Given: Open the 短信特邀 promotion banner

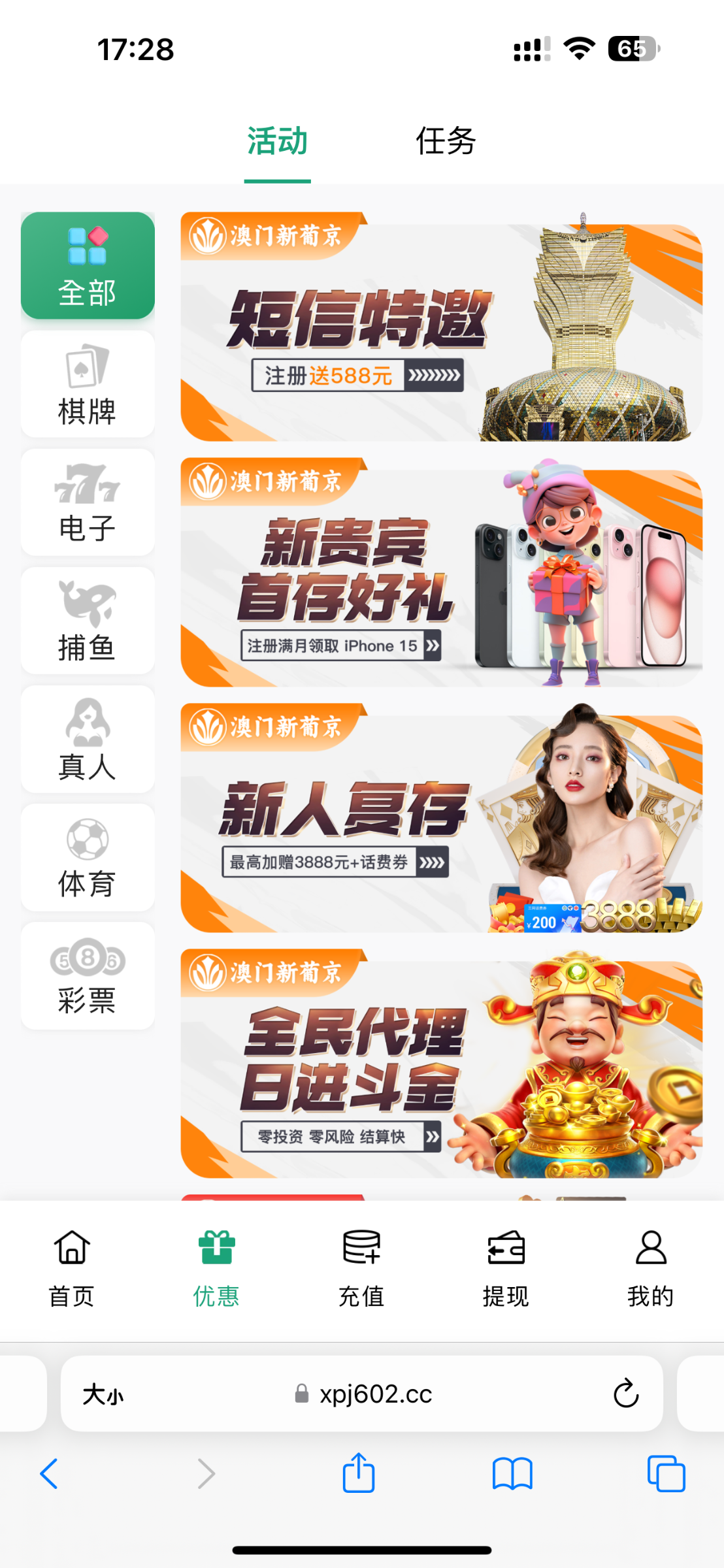Looking at the screenshot, I should click(441, 327).
